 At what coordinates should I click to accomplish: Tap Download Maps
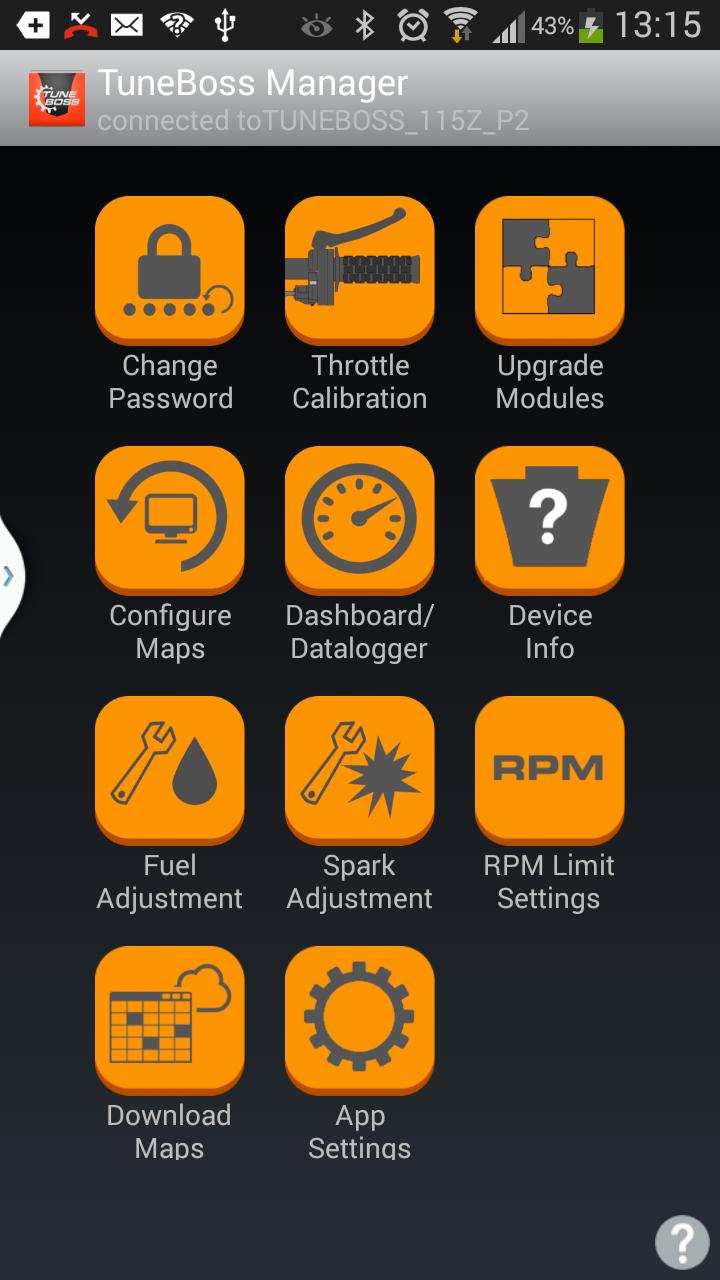[x=170, y=1020]
